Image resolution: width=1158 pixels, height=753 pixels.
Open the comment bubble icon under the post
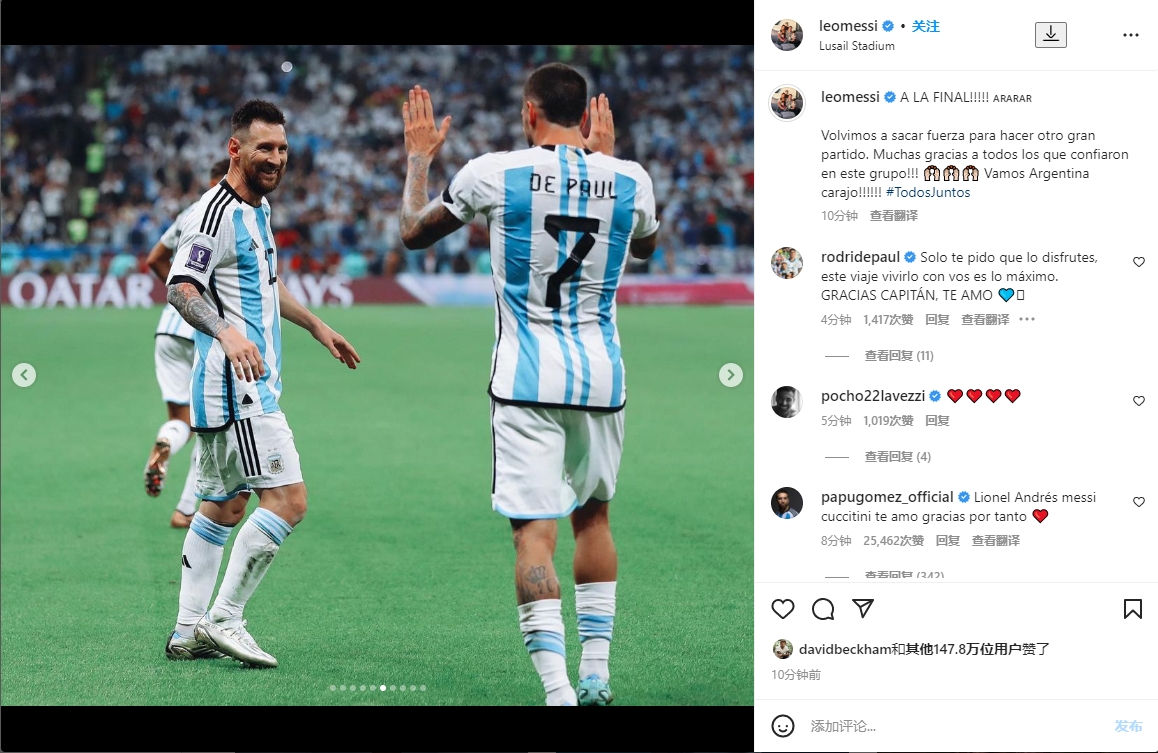[823, 609]
